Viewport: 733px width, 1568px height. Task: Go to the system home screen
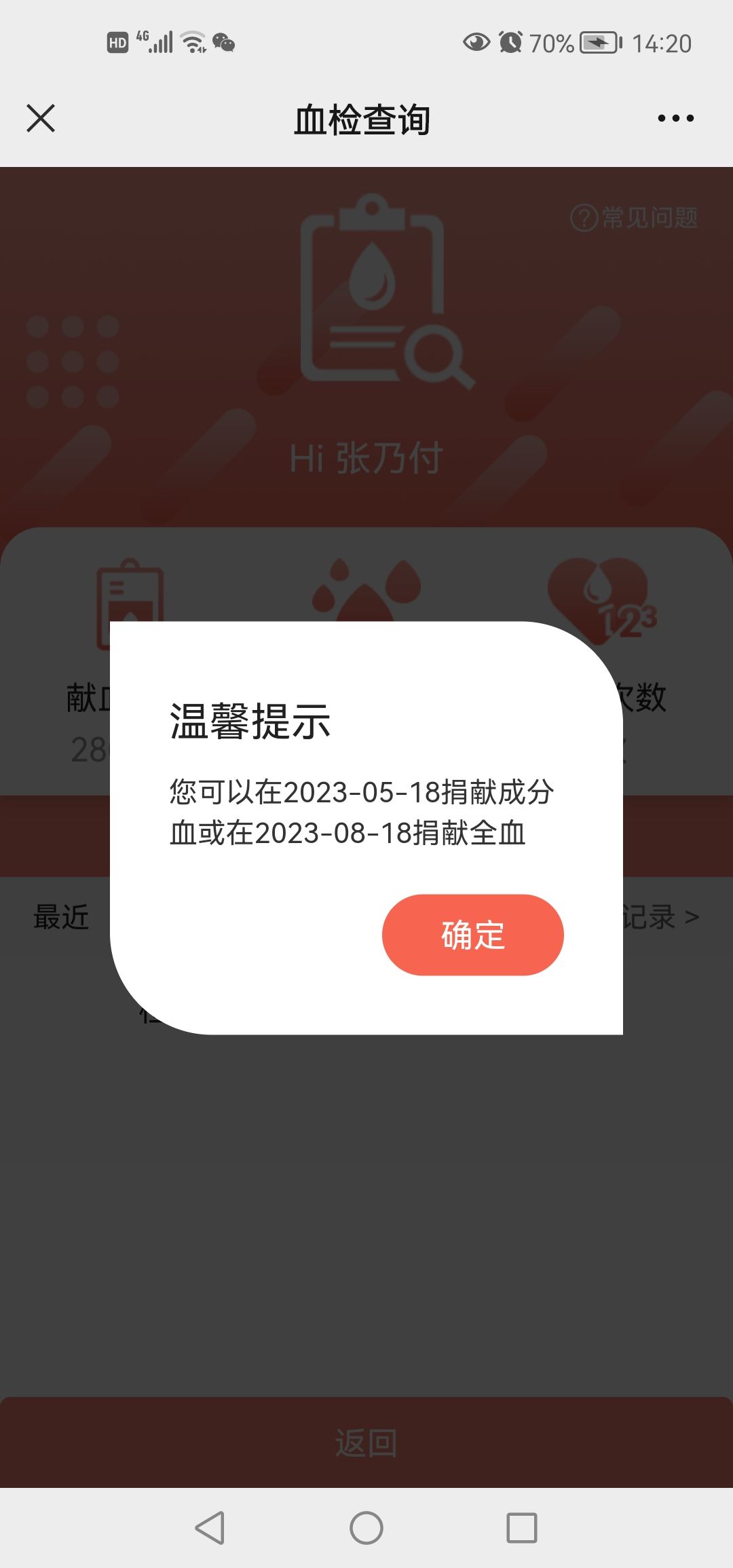click(x=366, y=1528)
